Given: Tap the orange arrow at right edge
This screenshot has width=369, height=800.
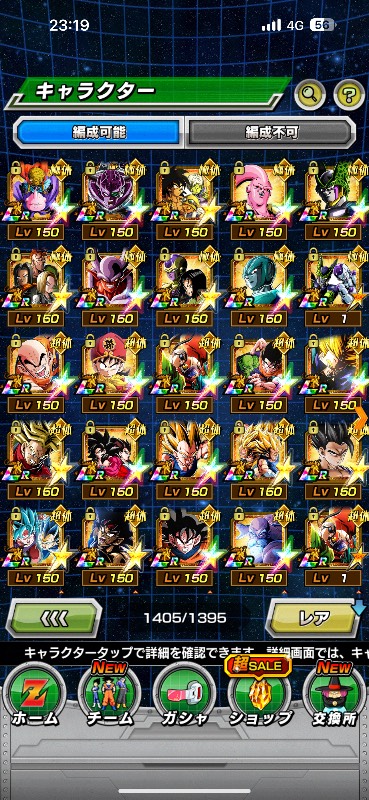Looking at the screenshot, I should [x=360, y=418].
